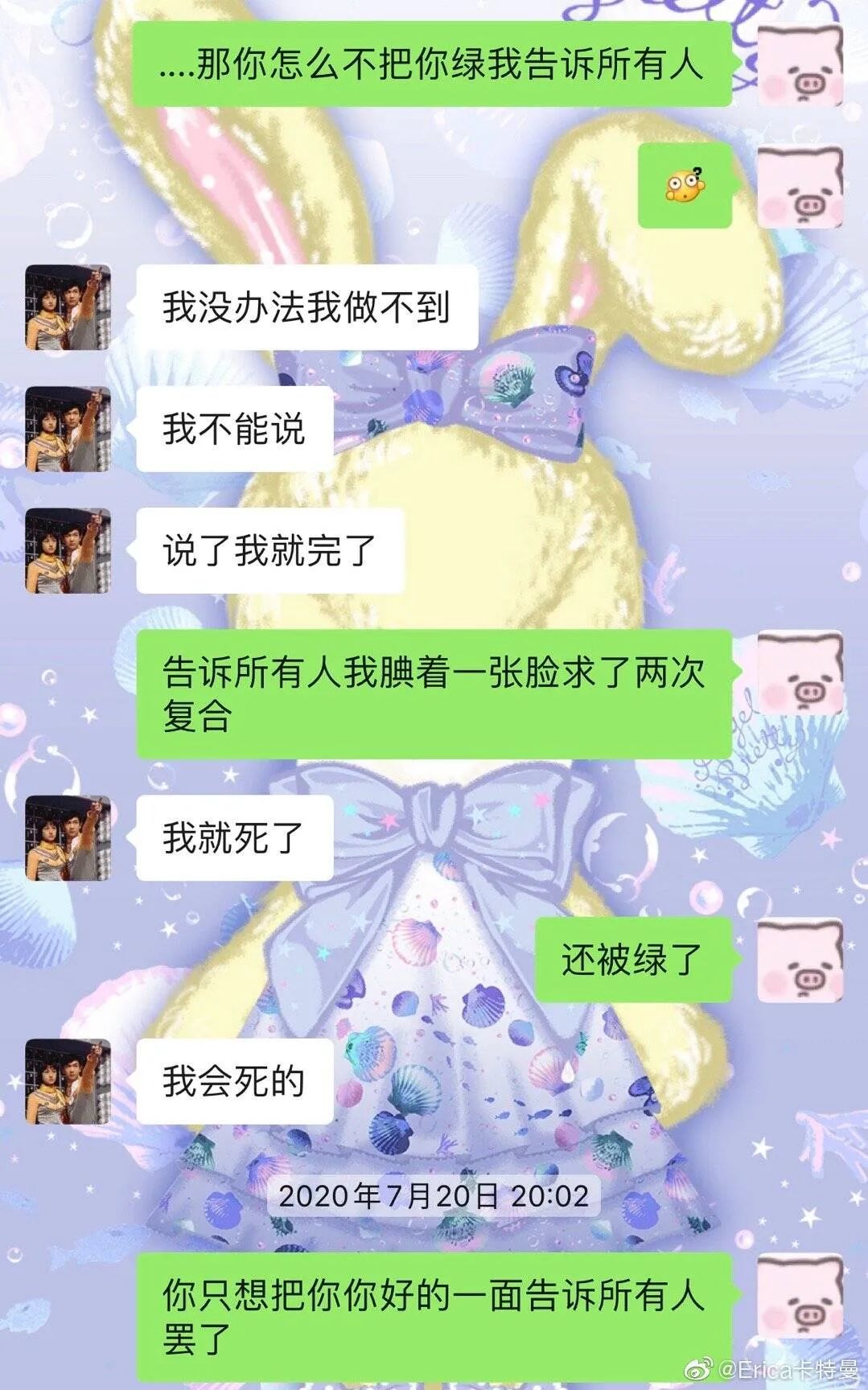Tap the confused face emoji sticker
The image size is (868, 1390).
(683, 185)
